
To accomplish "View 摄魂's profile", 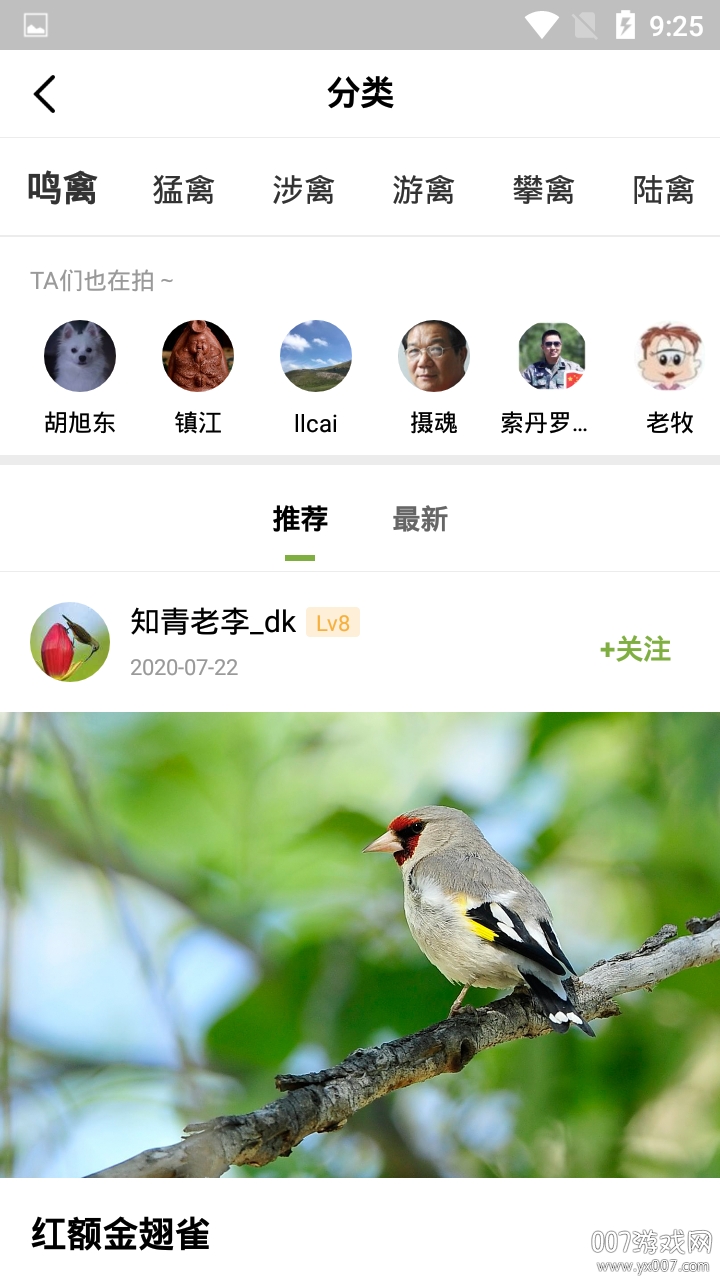I will point(434,356).
